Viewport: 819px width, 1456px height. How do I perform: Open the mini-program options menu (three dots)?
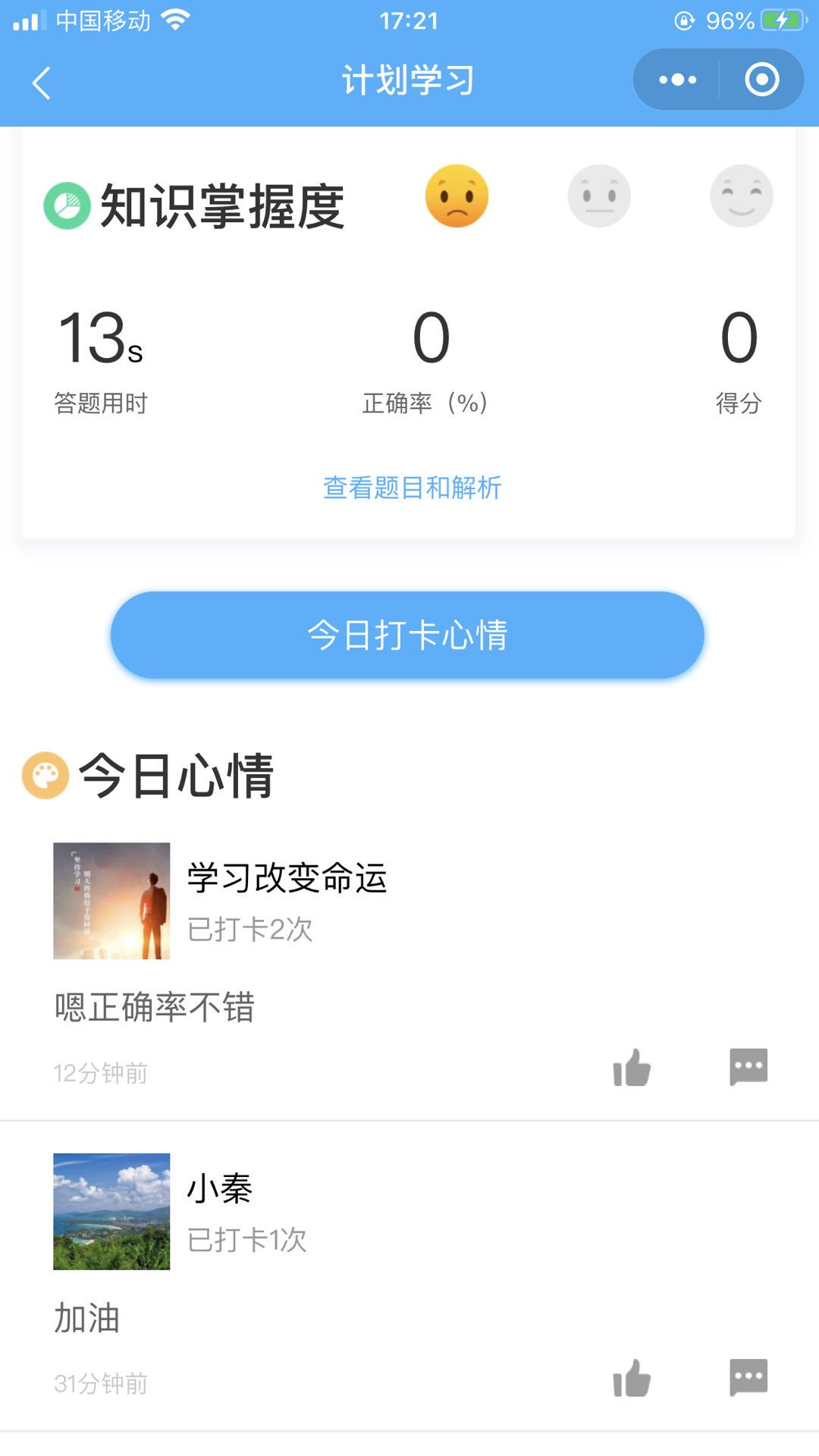[x=677, y=79]
